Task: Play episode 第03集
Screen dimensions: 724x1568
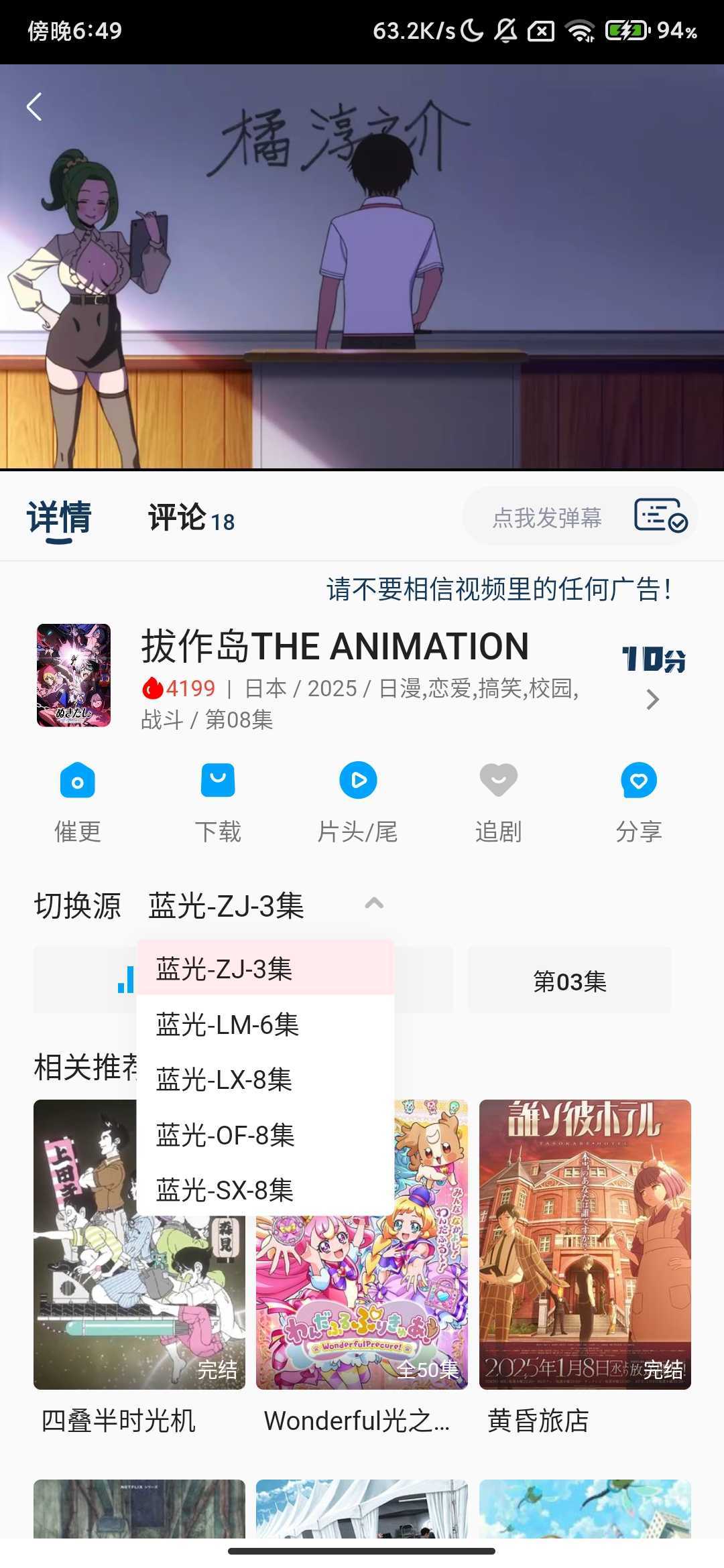Action: [x=569, y=982]
